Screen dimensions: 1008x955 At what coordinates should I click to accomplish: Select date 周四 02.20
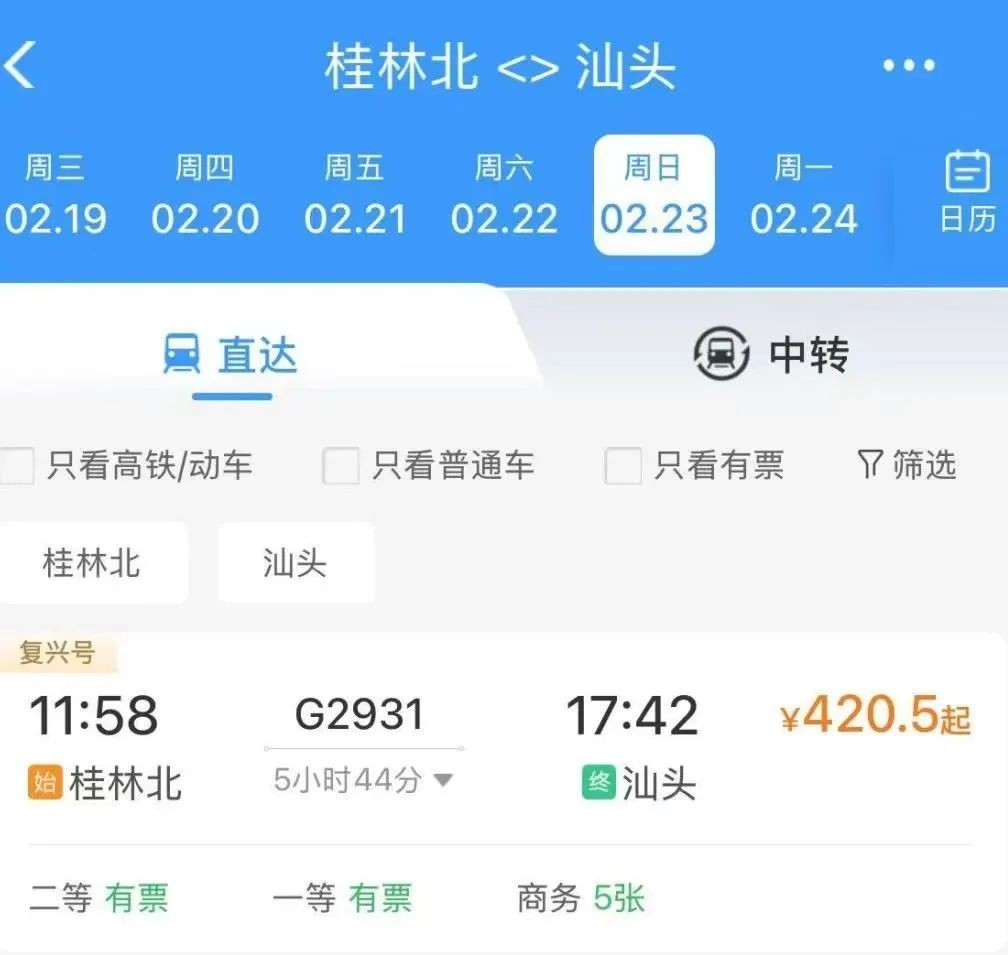pos(205,195)
